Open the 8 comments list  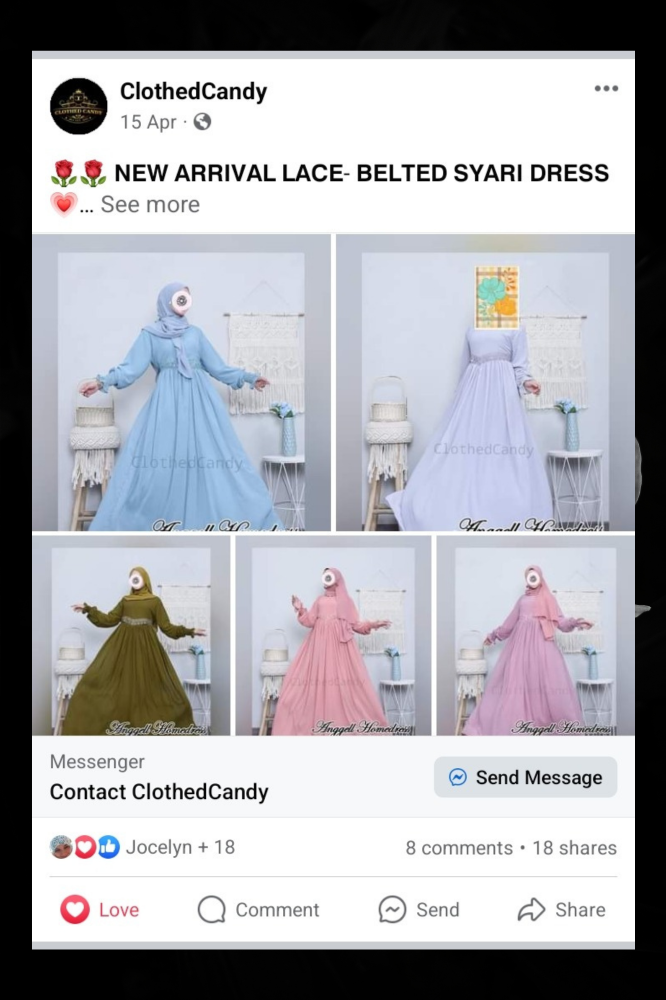coord(458,848)
